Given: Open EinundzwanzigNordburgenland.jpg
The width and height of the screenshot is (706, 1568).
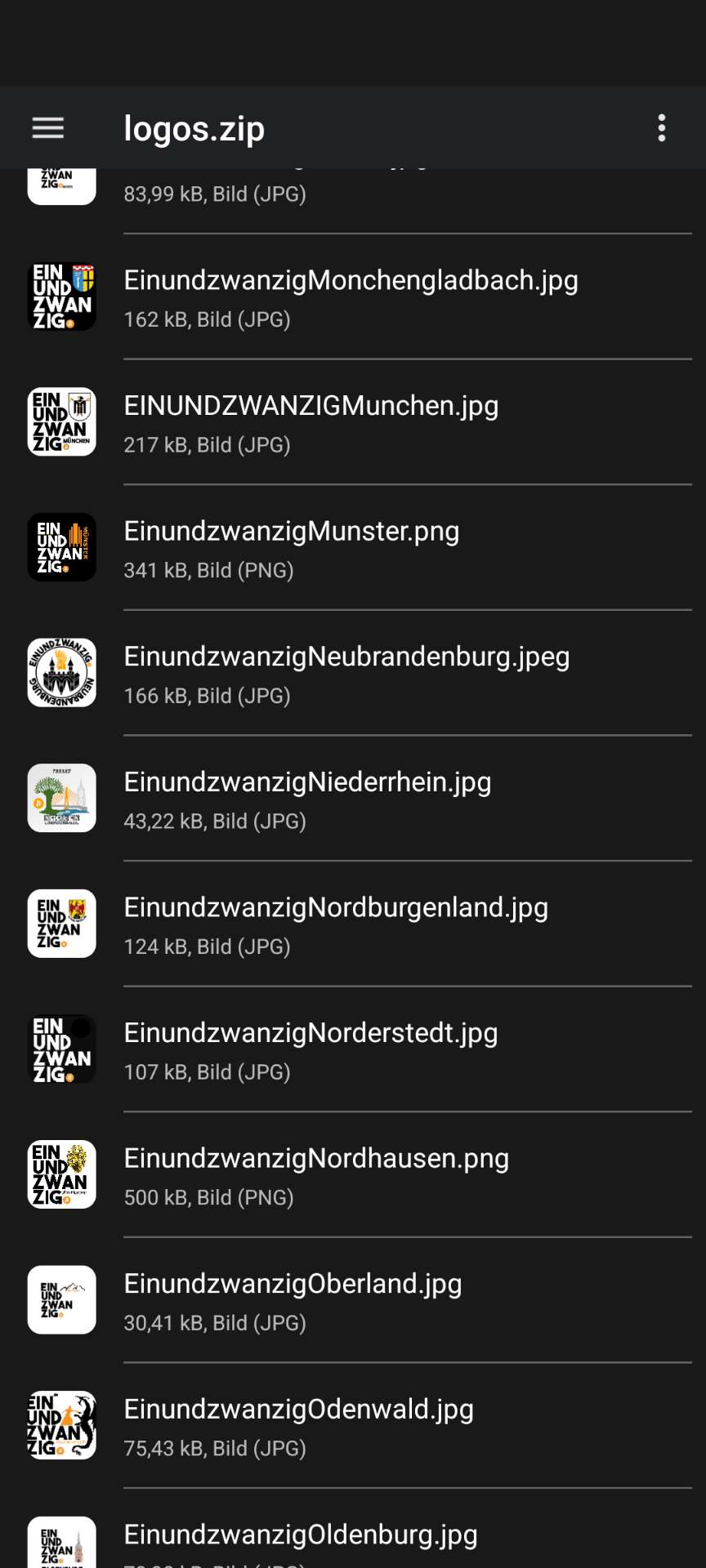Looking at the screenshot, I should coord(336,924).
